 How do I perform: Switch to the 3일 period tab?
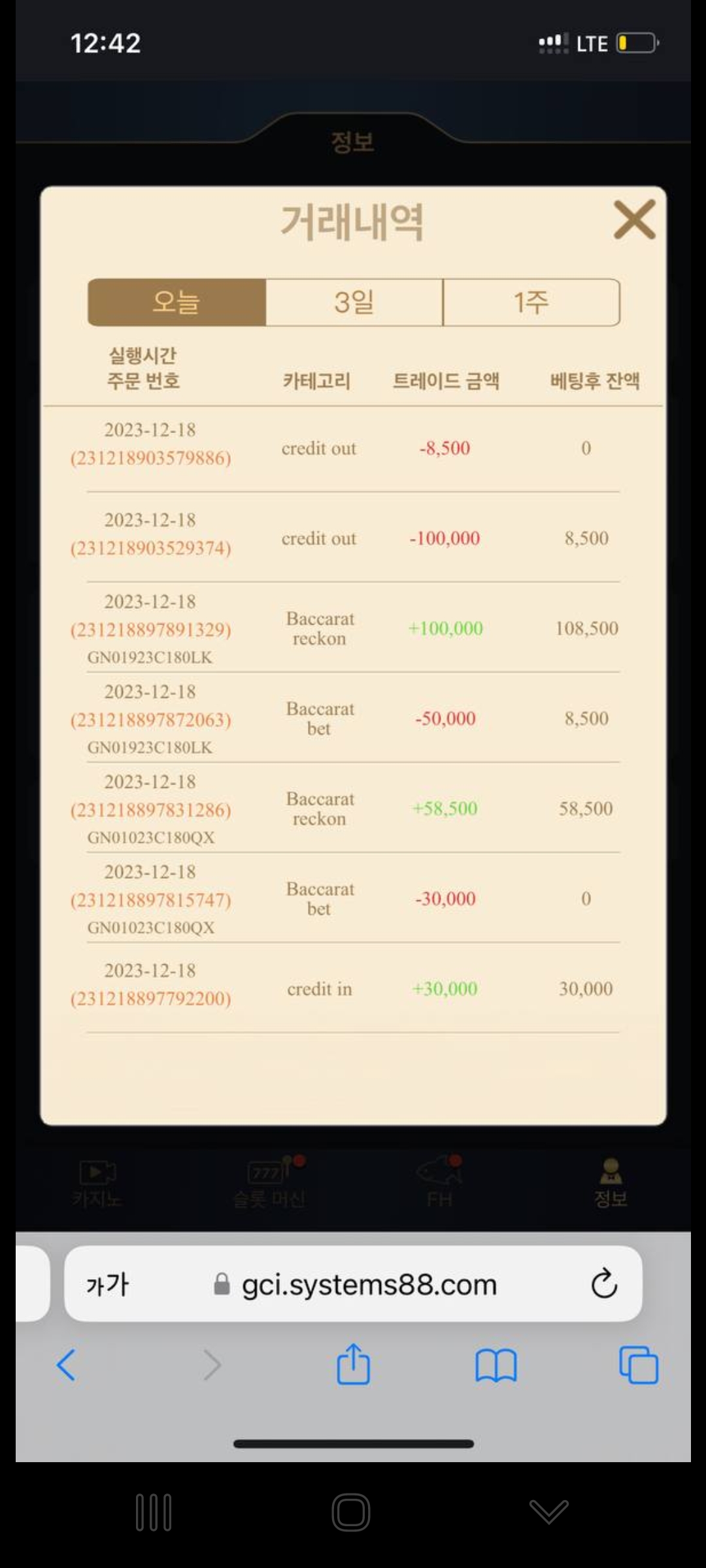pyautogui.click(x=354, y=302)
